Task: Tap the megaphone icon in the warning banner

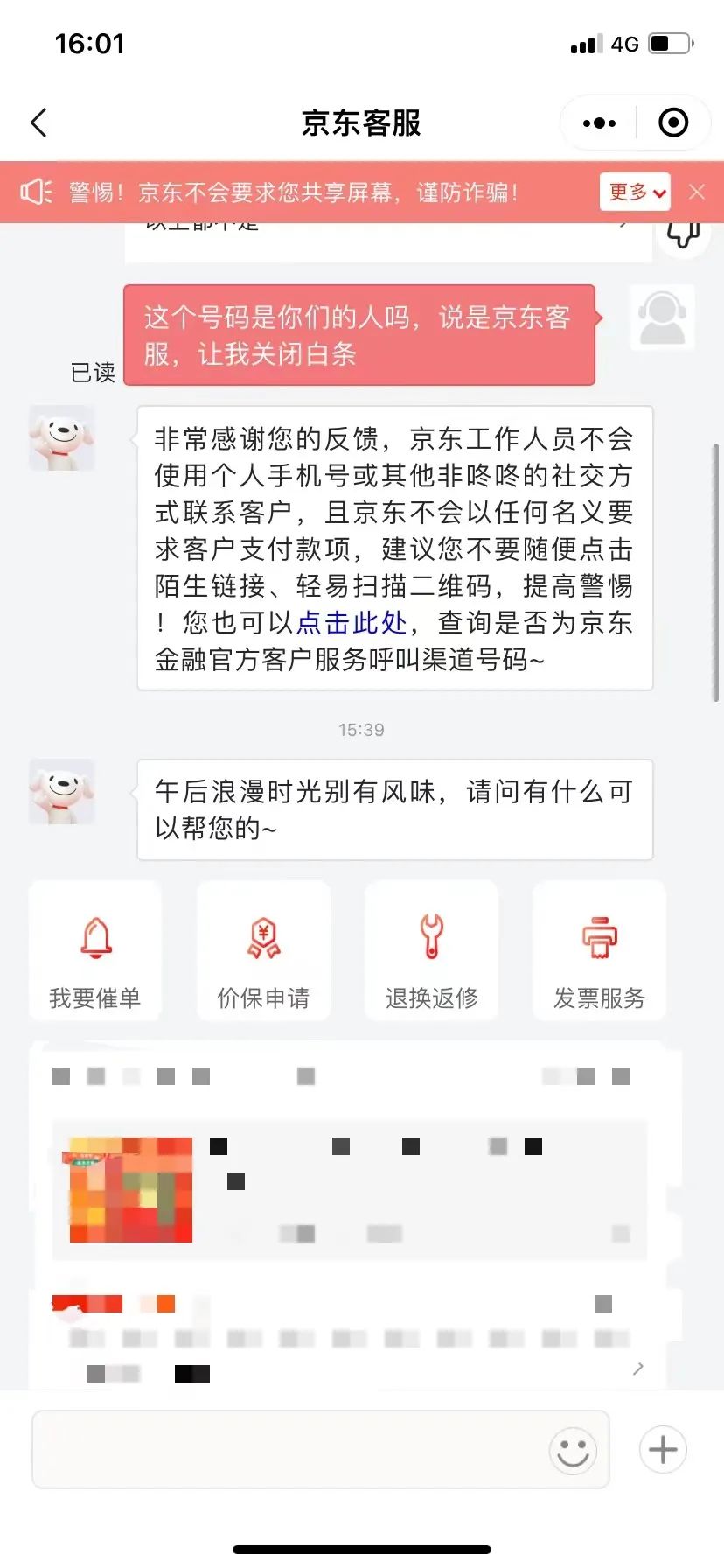Action: (35, 191)
